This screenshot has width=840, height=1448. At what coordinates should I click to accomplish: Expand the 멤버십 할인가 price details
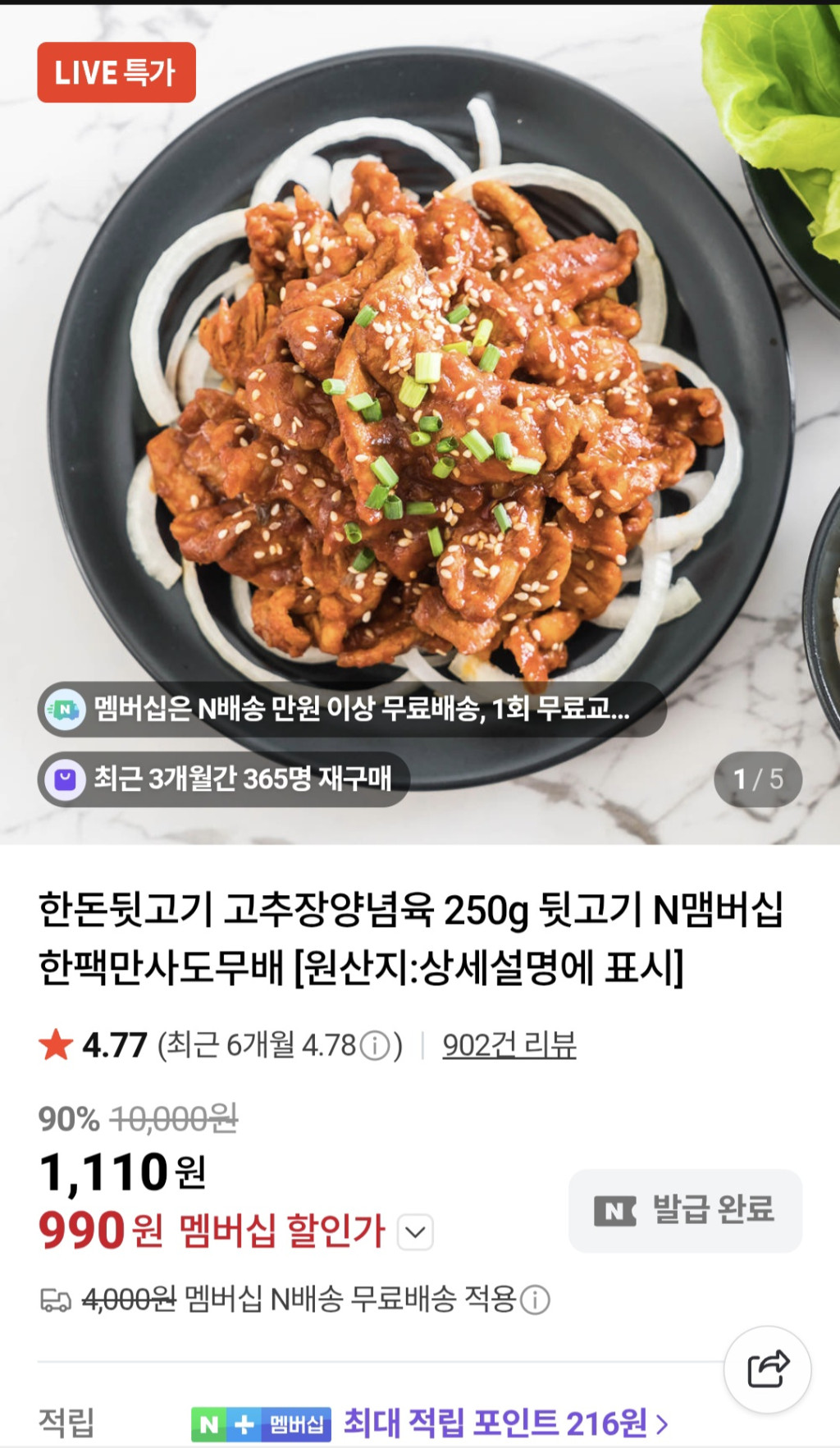coord(415,1231)
